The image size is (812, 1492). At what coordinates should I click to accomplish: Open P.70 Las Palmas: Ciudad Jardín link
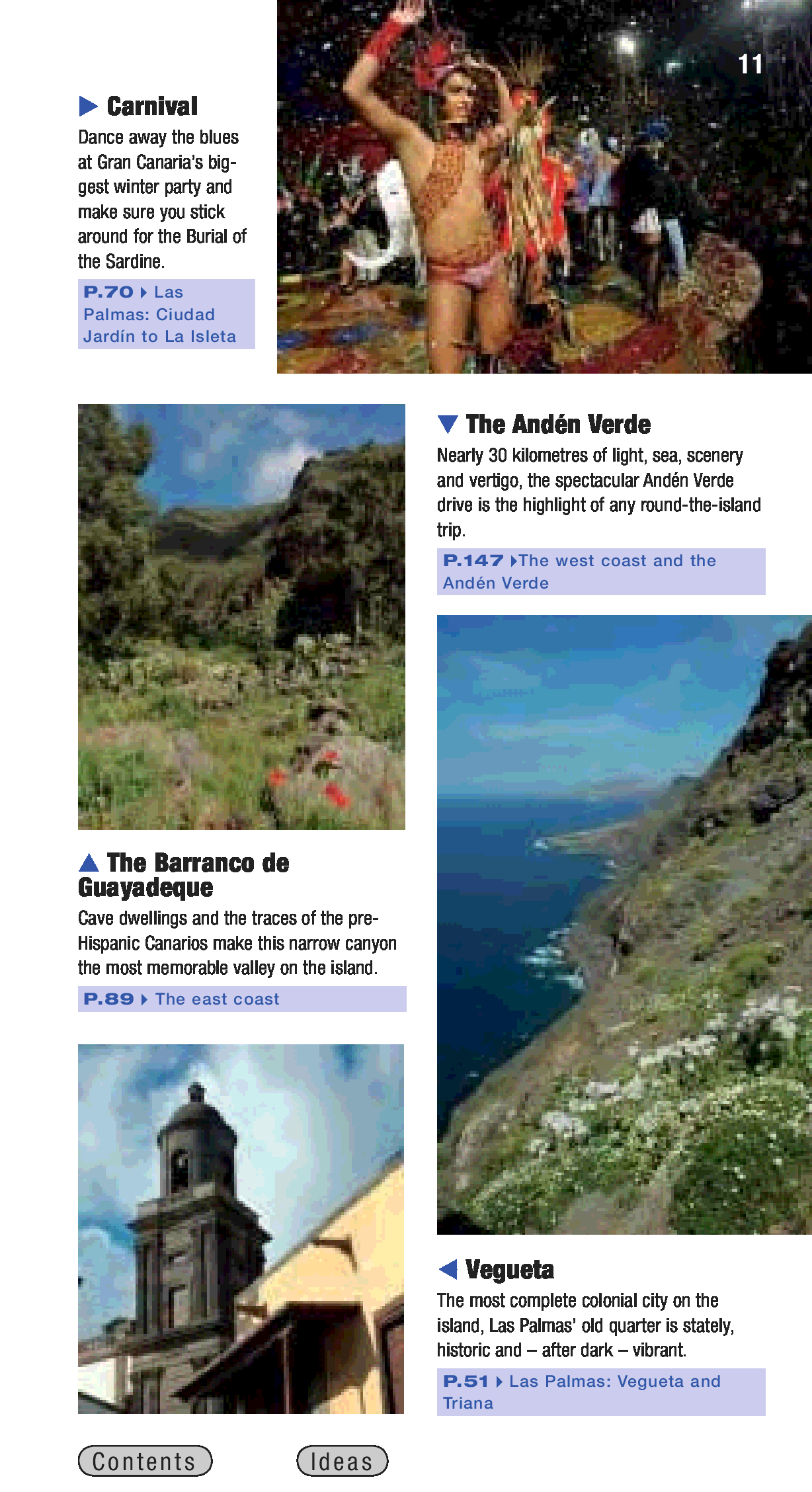coord(165,314)
